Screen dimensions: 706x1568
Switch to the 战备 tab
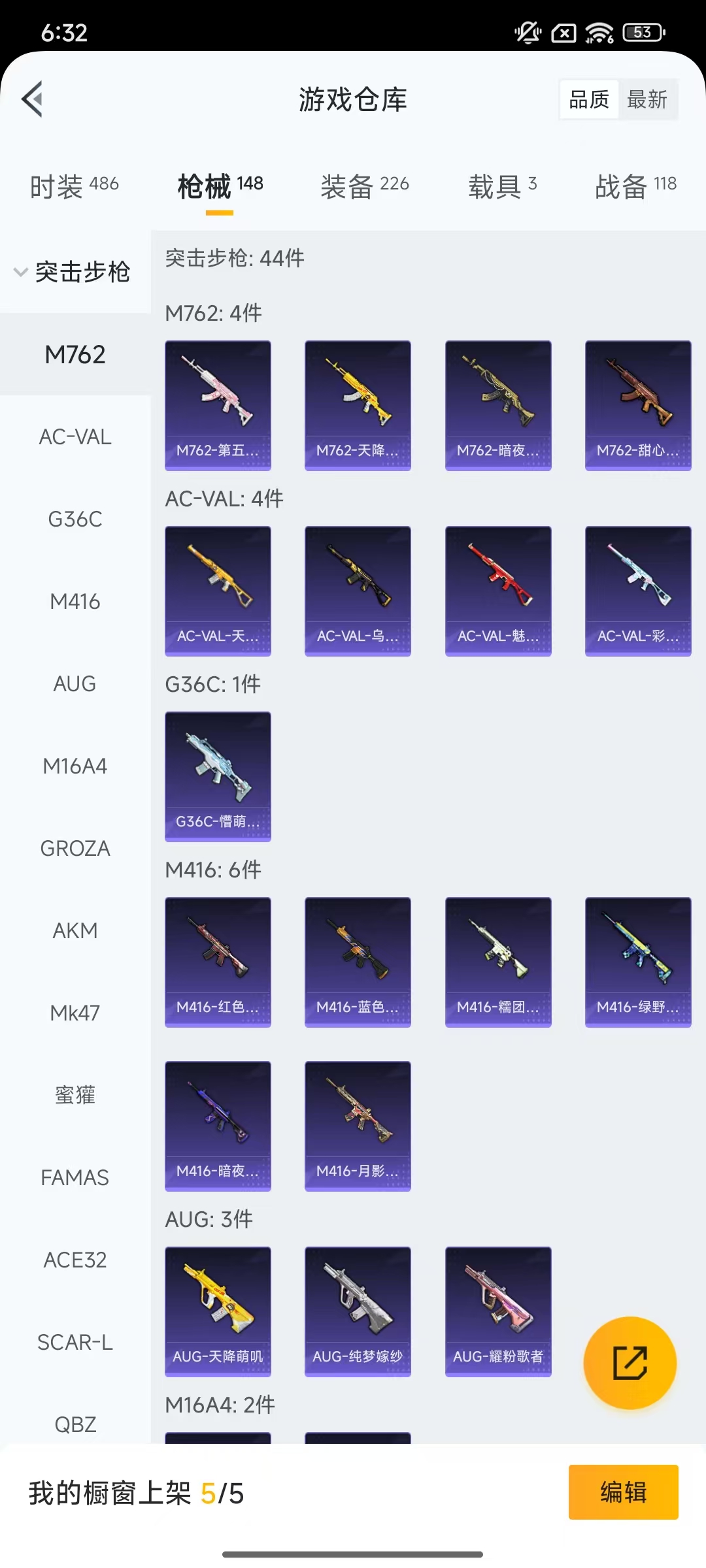635,187
